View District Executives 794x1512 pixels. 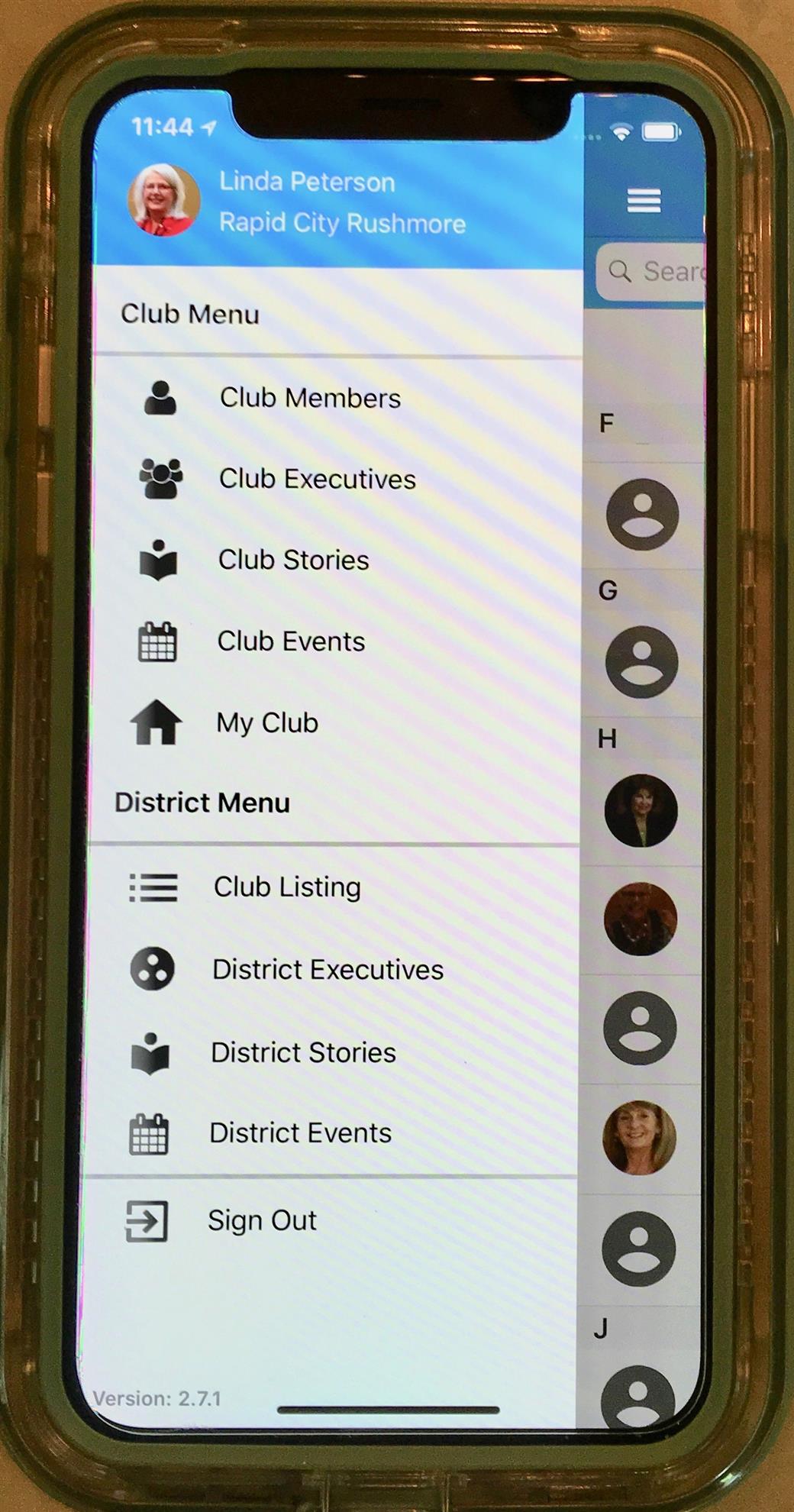click(x=328, y=969)
